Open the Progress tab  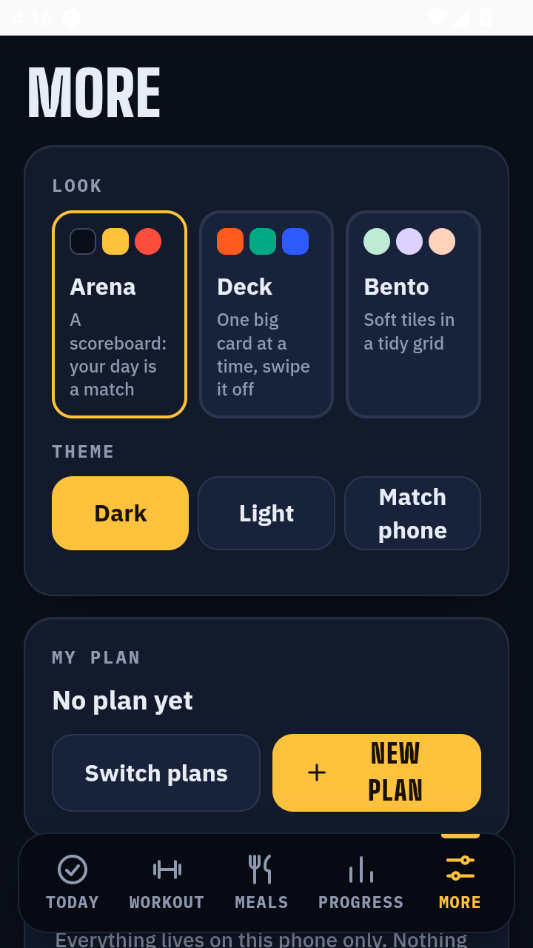click(x=361, y=883)
